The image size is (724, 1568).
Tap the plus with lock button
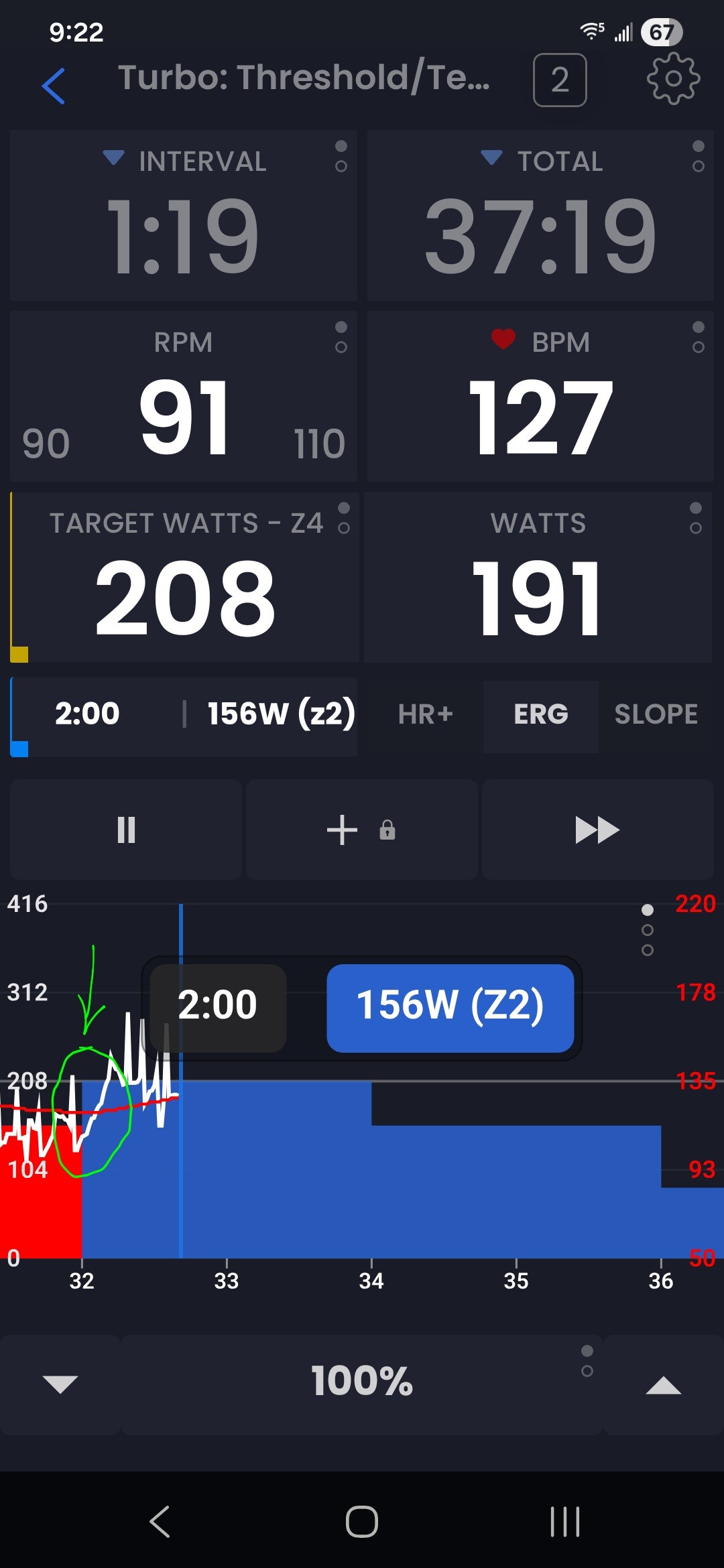[x=361, y=830]
